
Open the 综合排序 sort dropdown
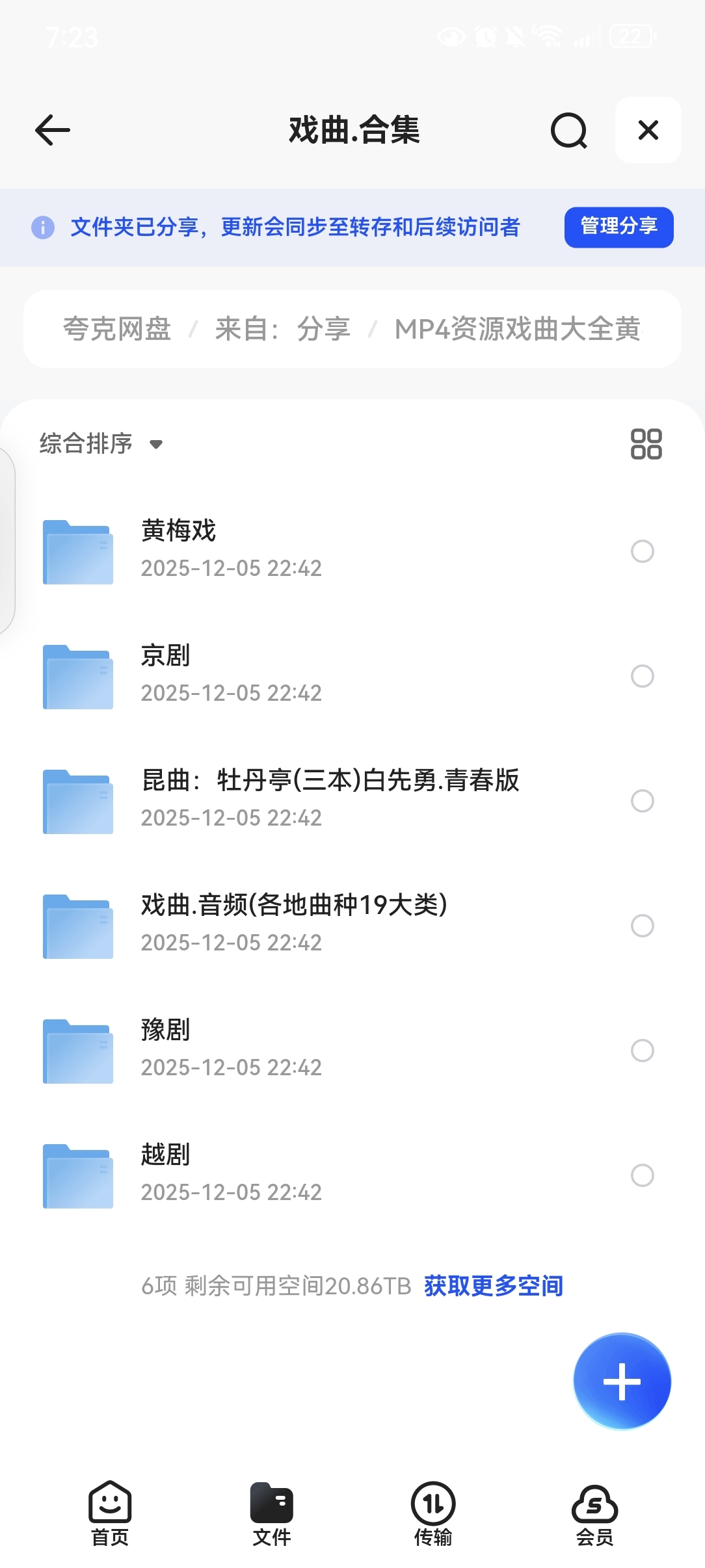click(101, 444)
